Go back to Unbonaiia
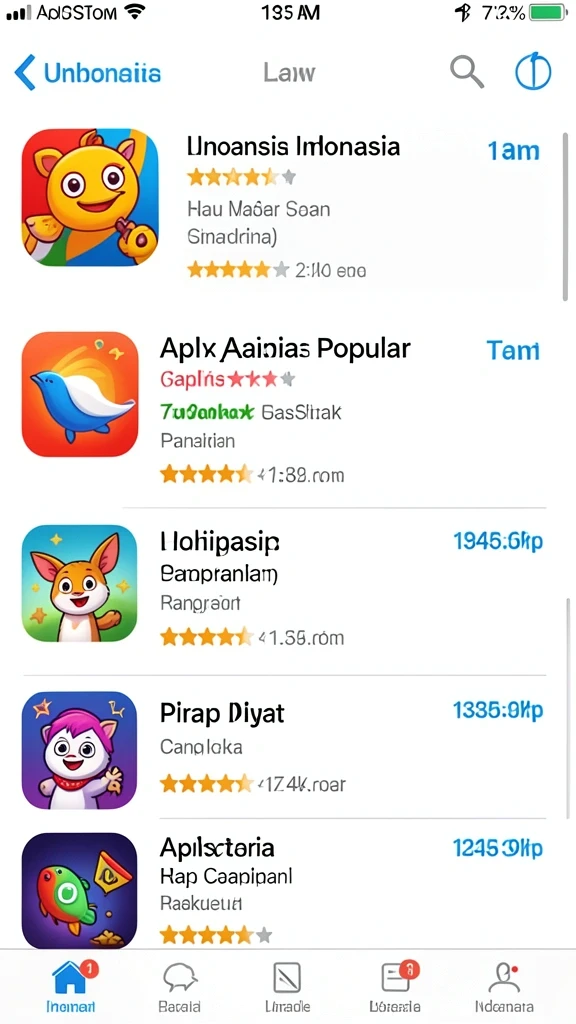Screen dimensions: 576x1024 click(87, 72)
